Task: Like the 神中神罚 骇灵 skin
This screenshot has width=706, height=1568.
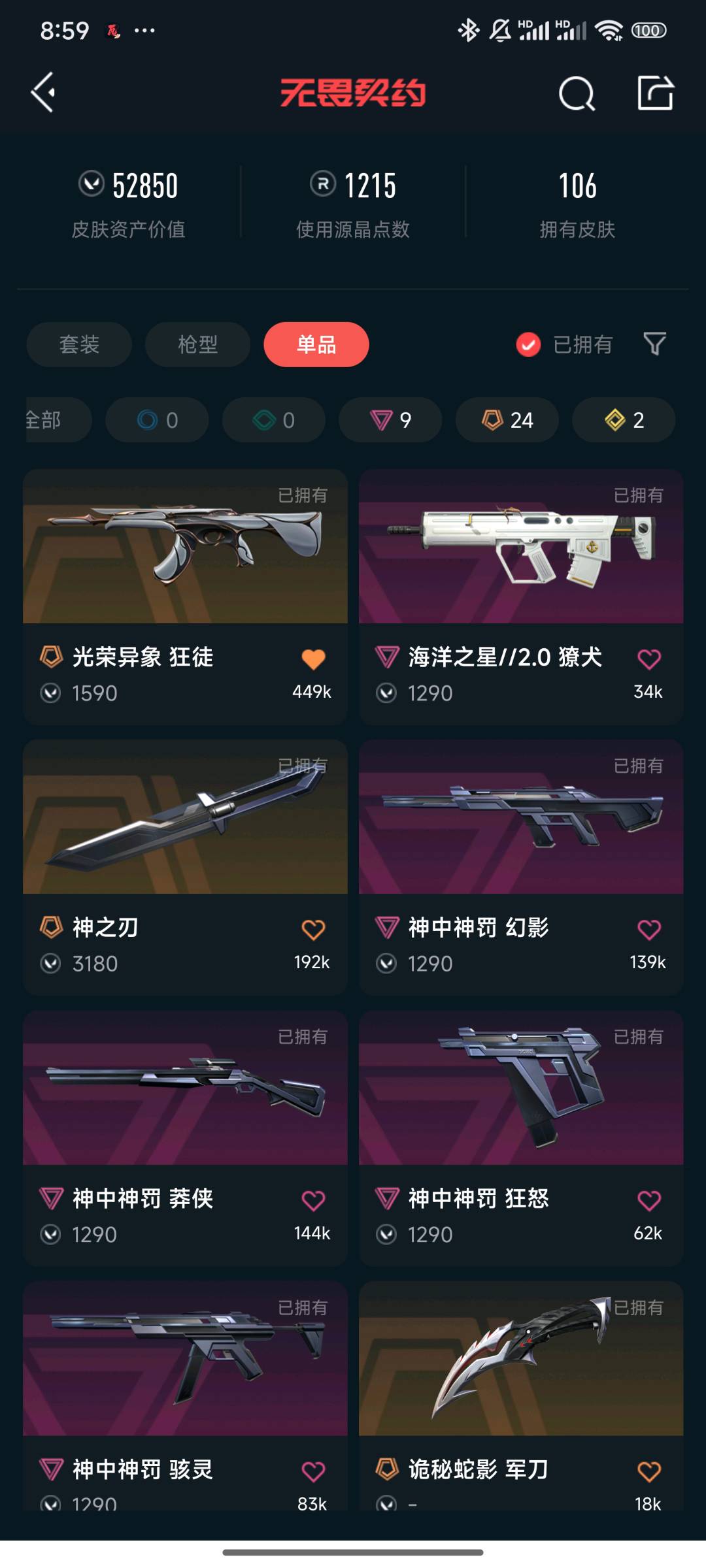Action: click(313, 1471)
